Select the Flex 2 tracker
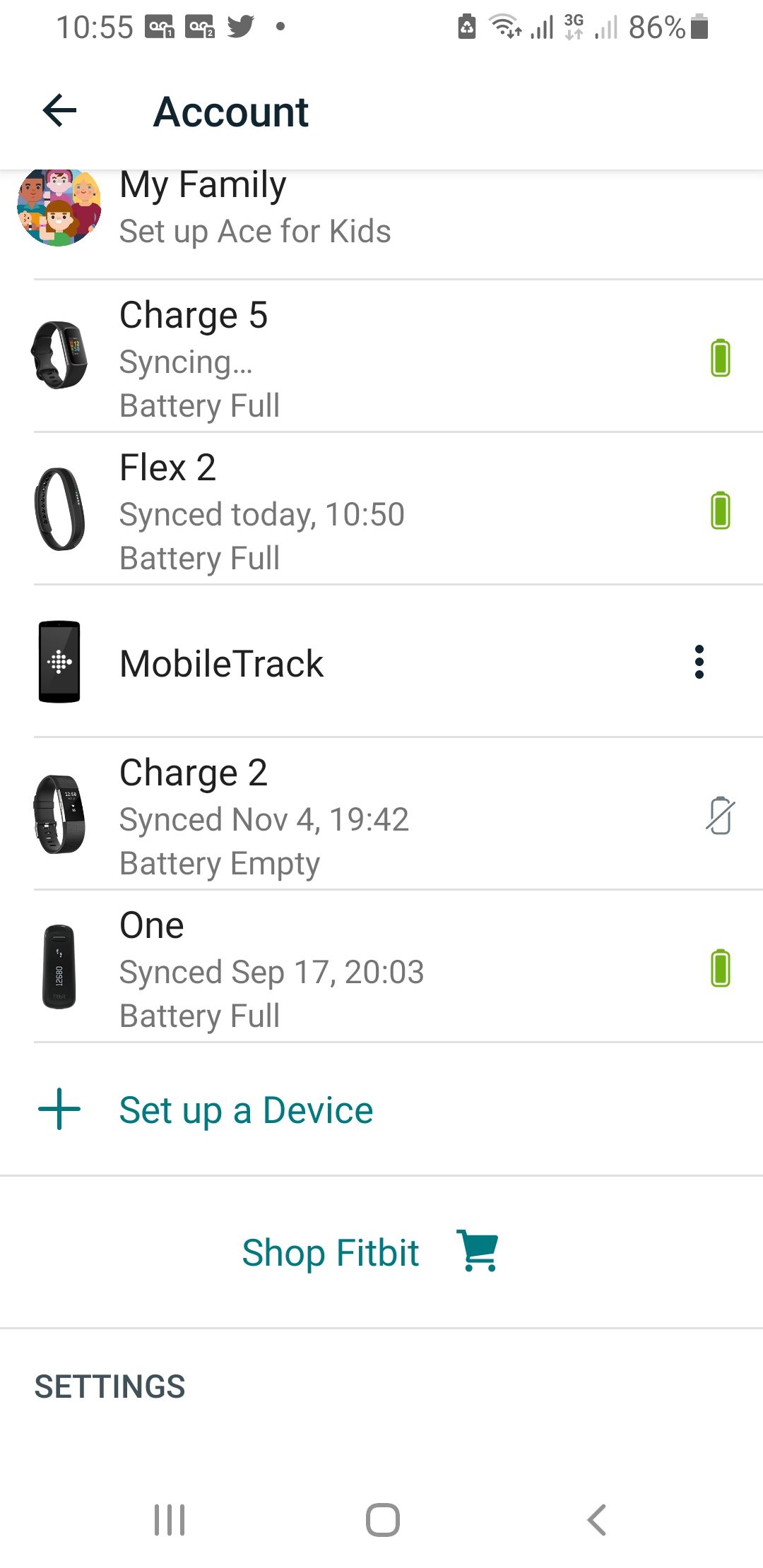 coord(381,511)
